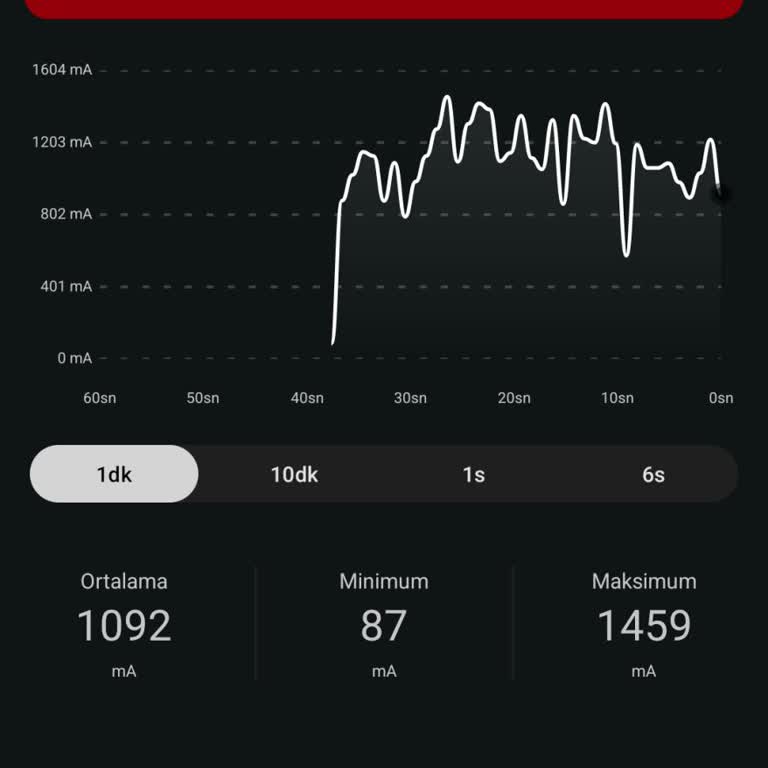Switch to the 10dk time range
Viewport: 768px width, 768px height.
point(294,474)
